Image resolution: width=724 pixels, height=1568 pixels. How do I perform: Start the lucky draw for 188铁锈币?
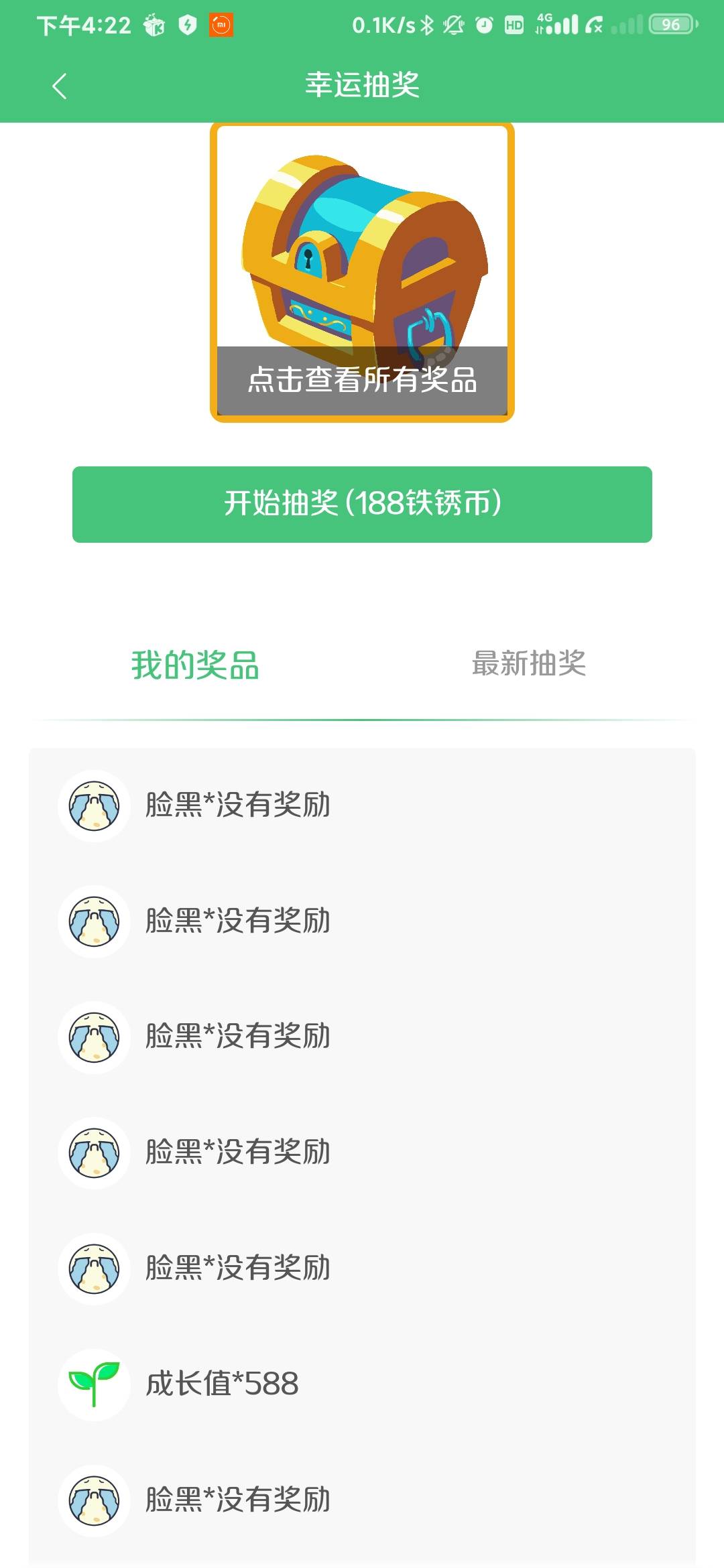tap(362, 504)
